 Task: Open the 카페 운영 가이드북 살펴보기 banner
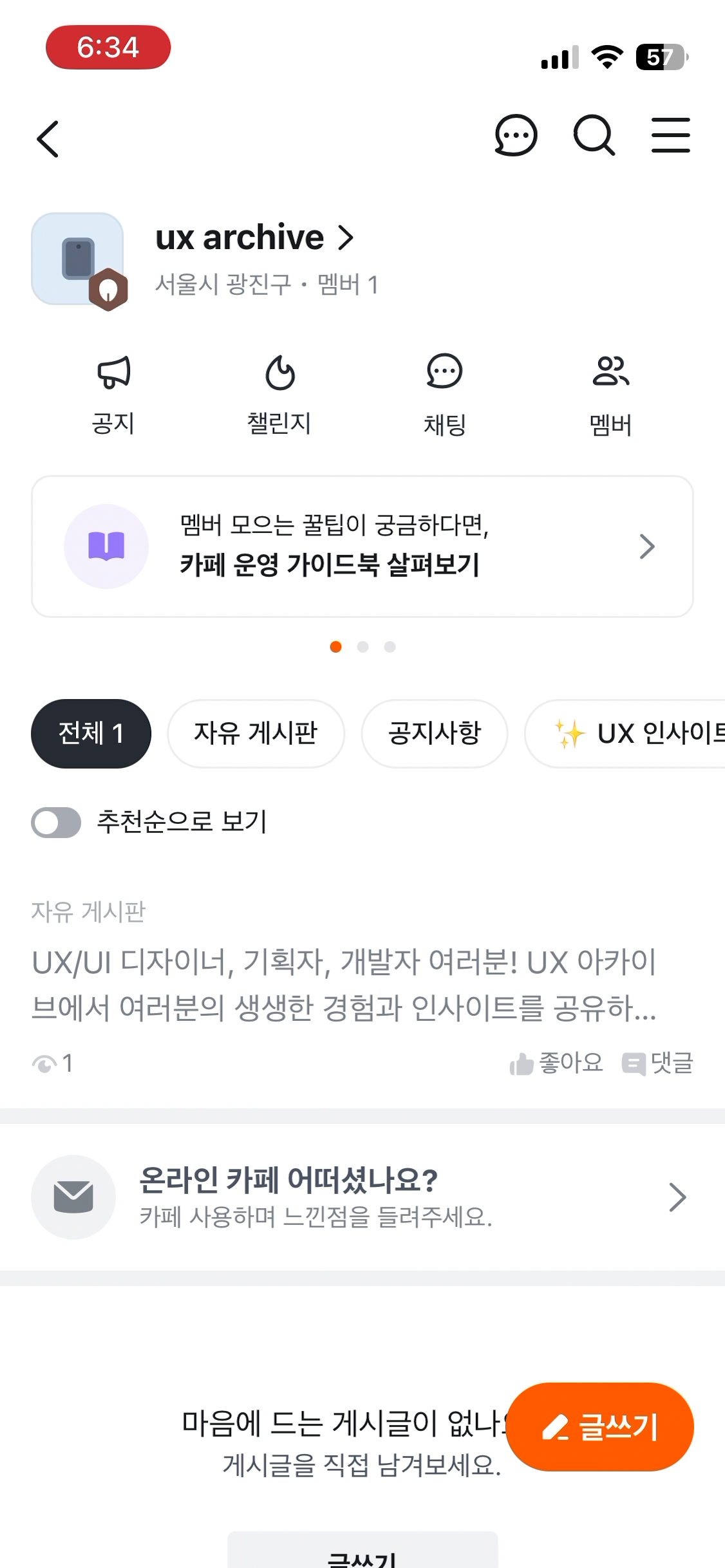[x=362, y=546]
